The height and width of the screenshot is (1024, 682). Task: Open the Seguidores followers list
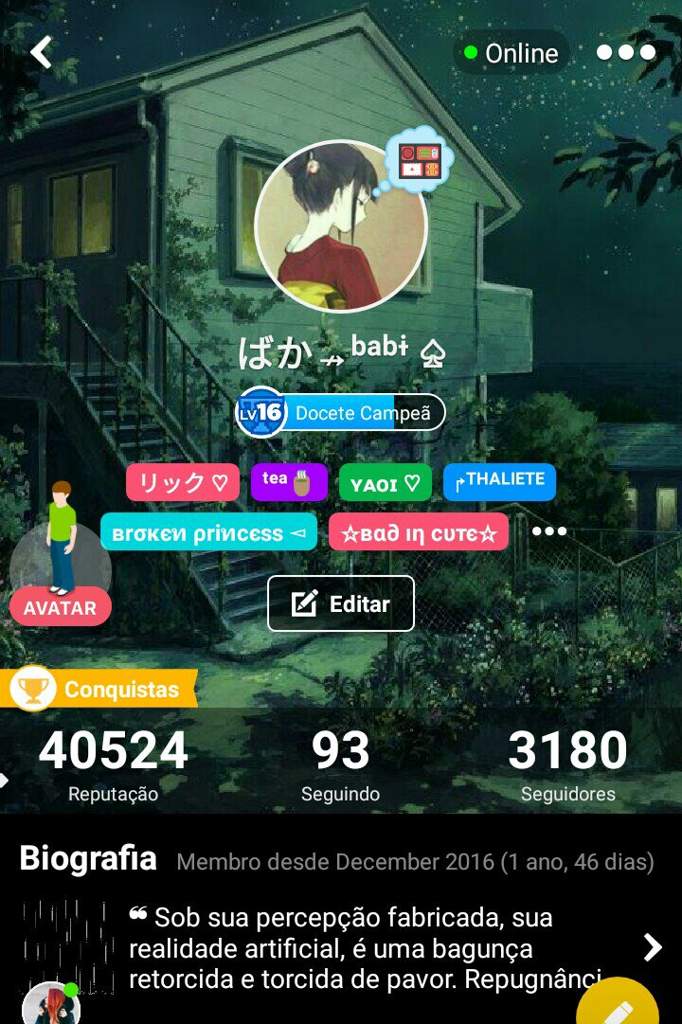click(x=567, y=765)
